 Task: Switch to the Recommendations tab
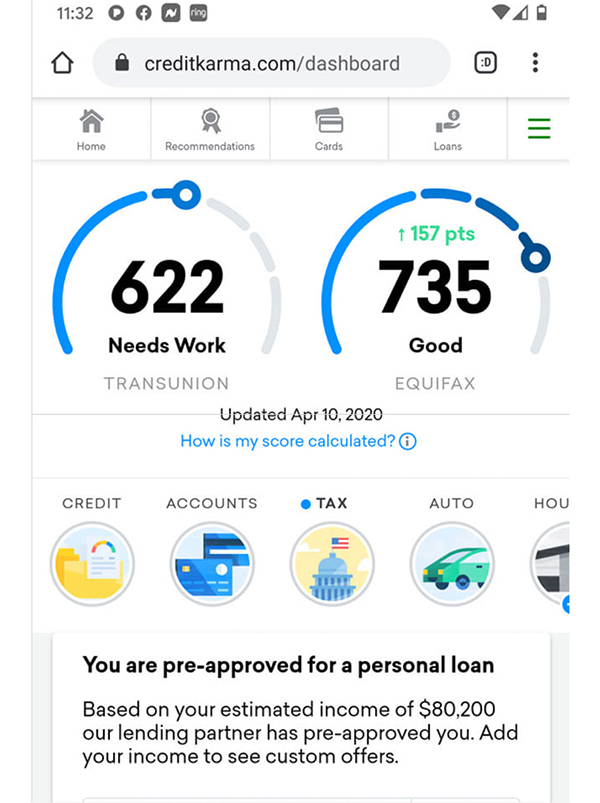[x=210, y=130]
